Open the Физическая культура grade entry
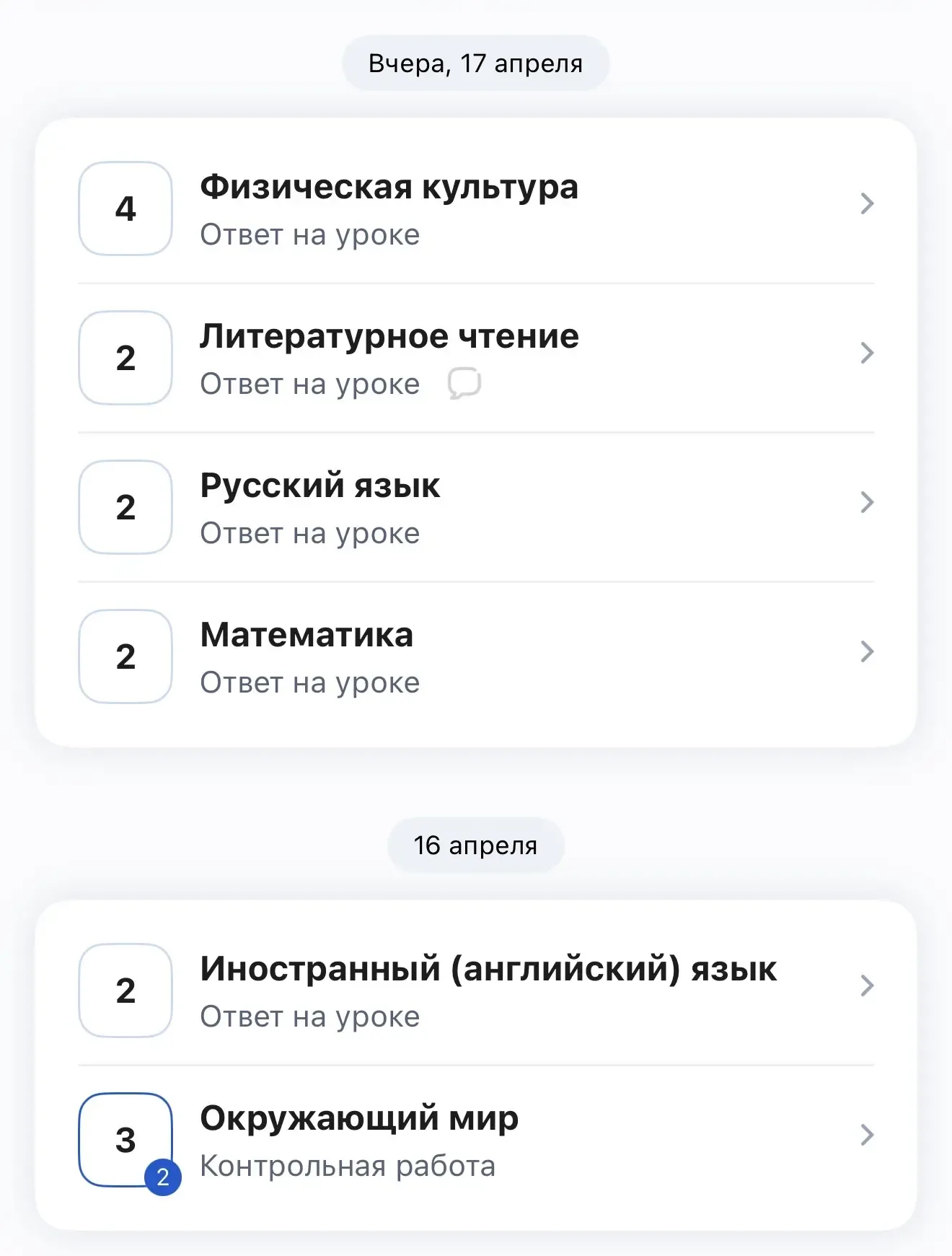Screen dimensions: 952x1256 click(x=475, y=208)
